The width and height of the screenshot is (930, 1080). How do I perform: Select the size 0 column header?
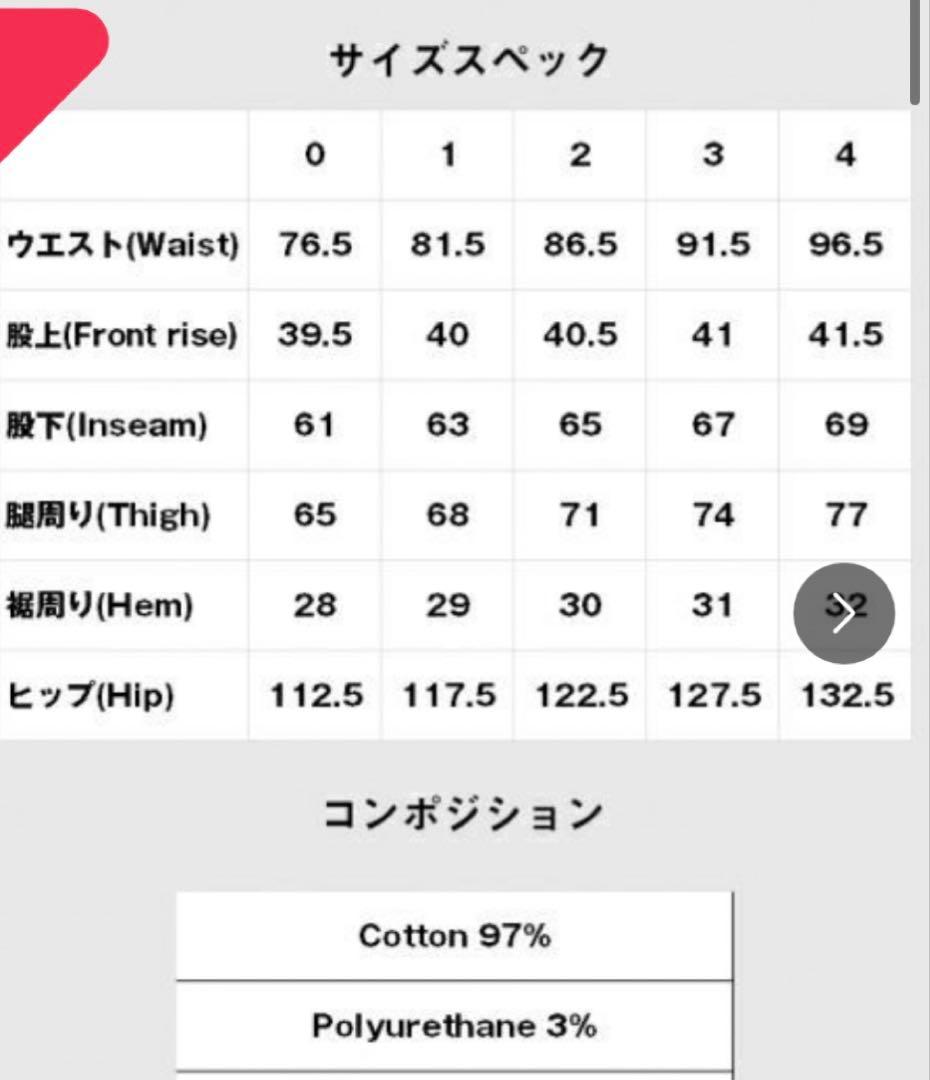coord(313,156)
